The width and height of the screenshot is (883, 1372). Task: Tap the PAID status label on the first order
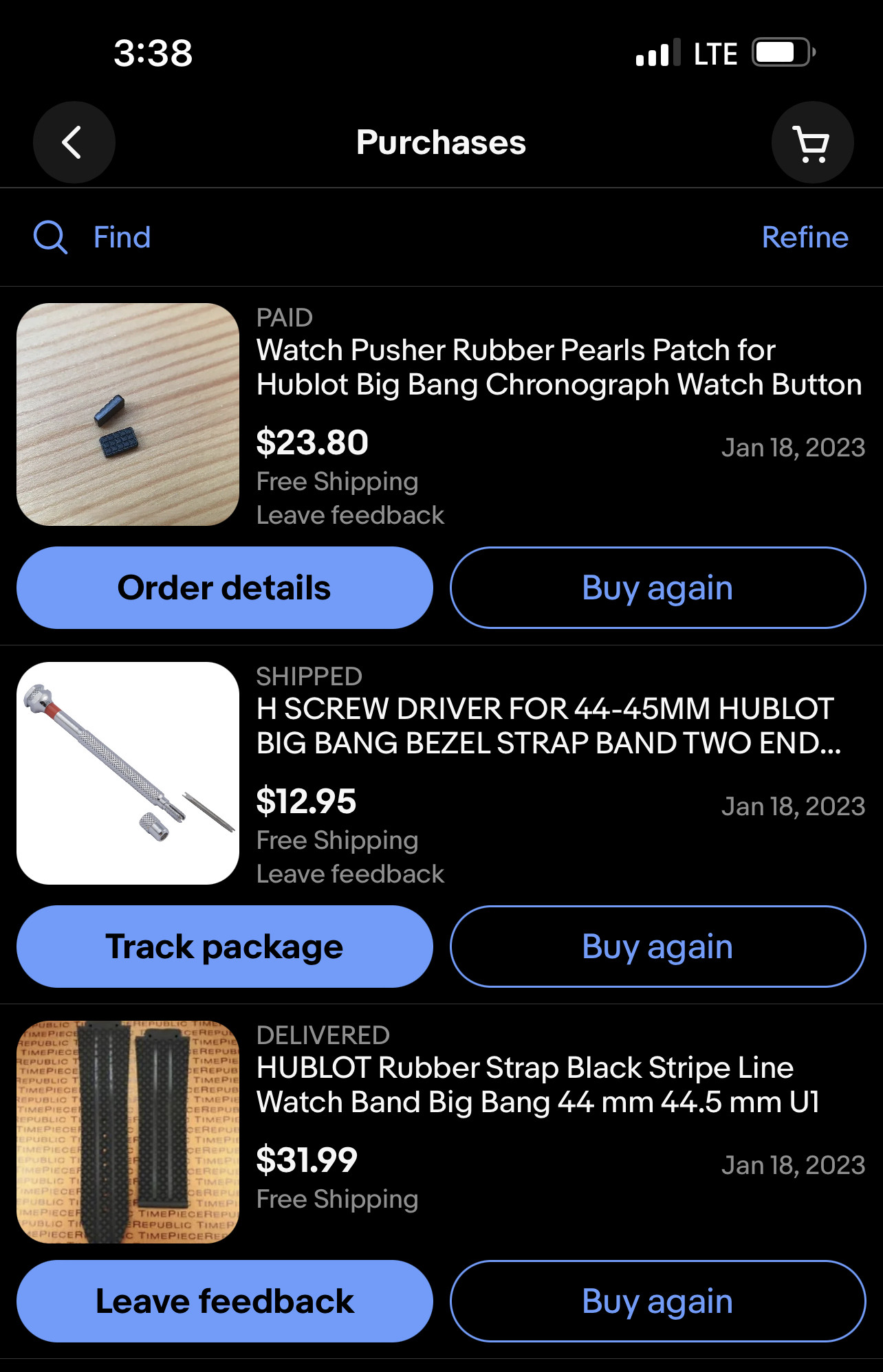(x=284, y=317)
